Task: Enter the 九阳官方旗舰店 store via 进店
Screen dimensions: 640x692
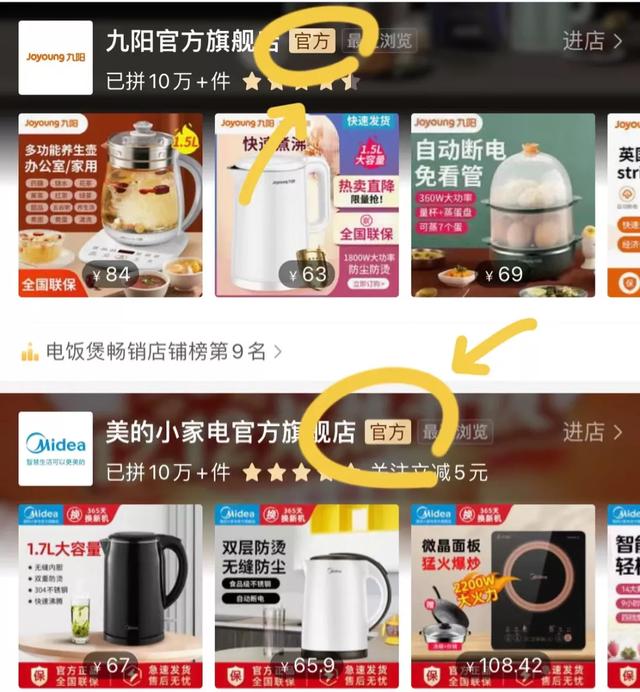Action: 592,41
